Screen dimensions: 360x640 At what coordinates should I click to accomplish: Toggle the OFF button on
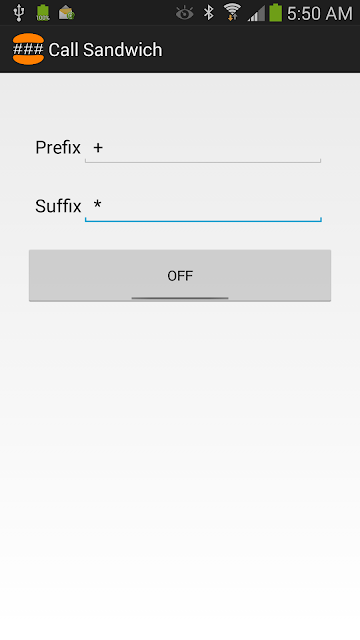pyautogui.click(x=180, y=276)
